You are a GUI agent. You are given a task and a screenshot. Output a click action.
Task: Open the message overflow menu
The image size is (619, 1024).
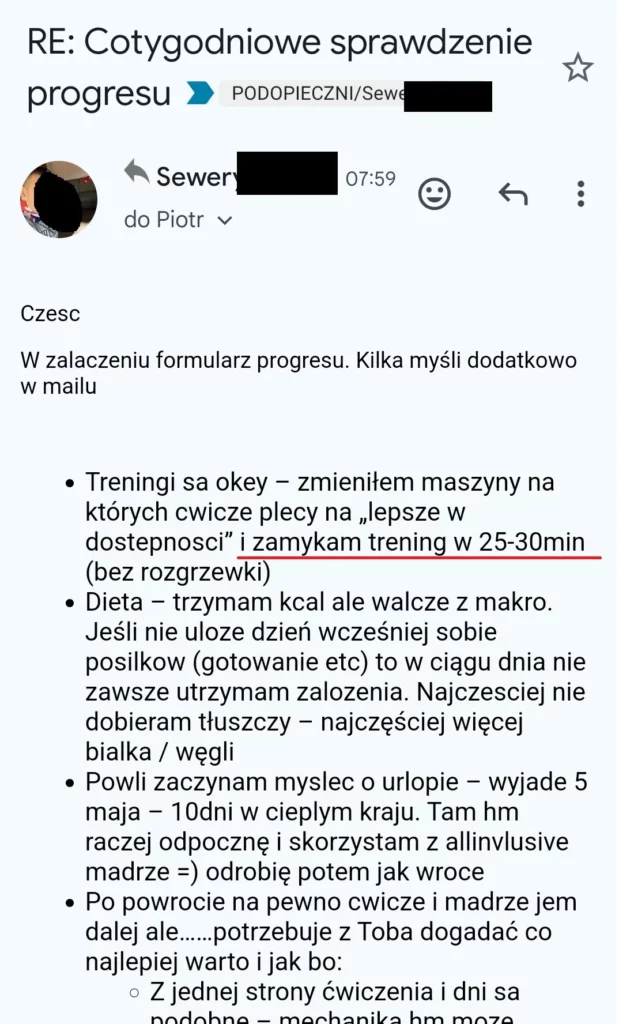coord(580,194)
